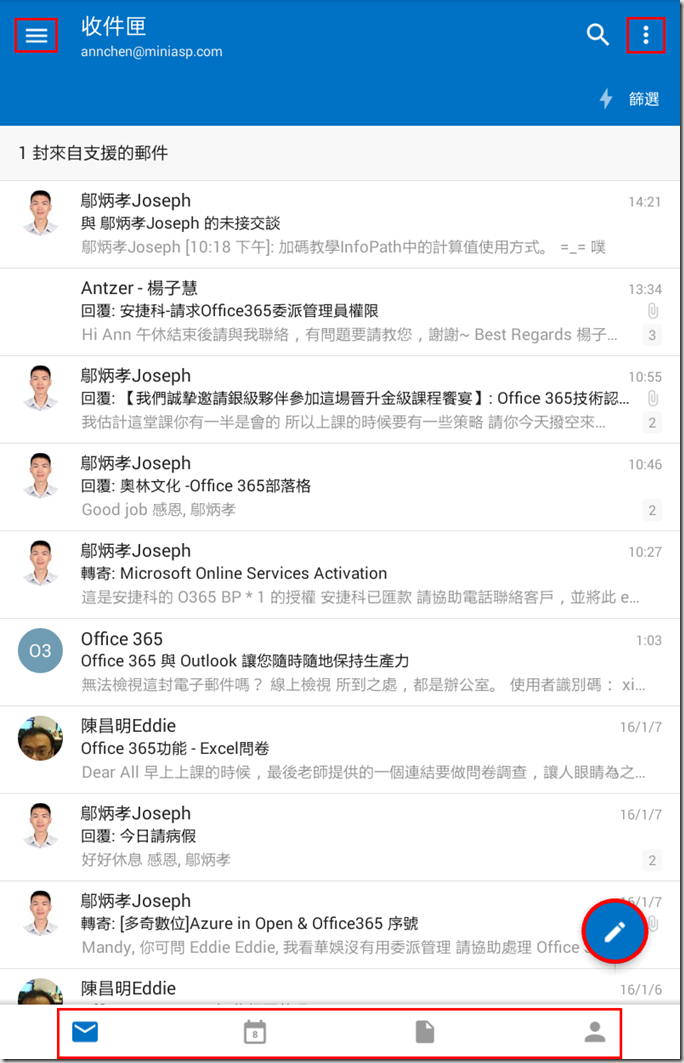Switch to the People tab
Image resolution: width=684 pixels, height=1063 pixels.
click(x=595, y=1032)
